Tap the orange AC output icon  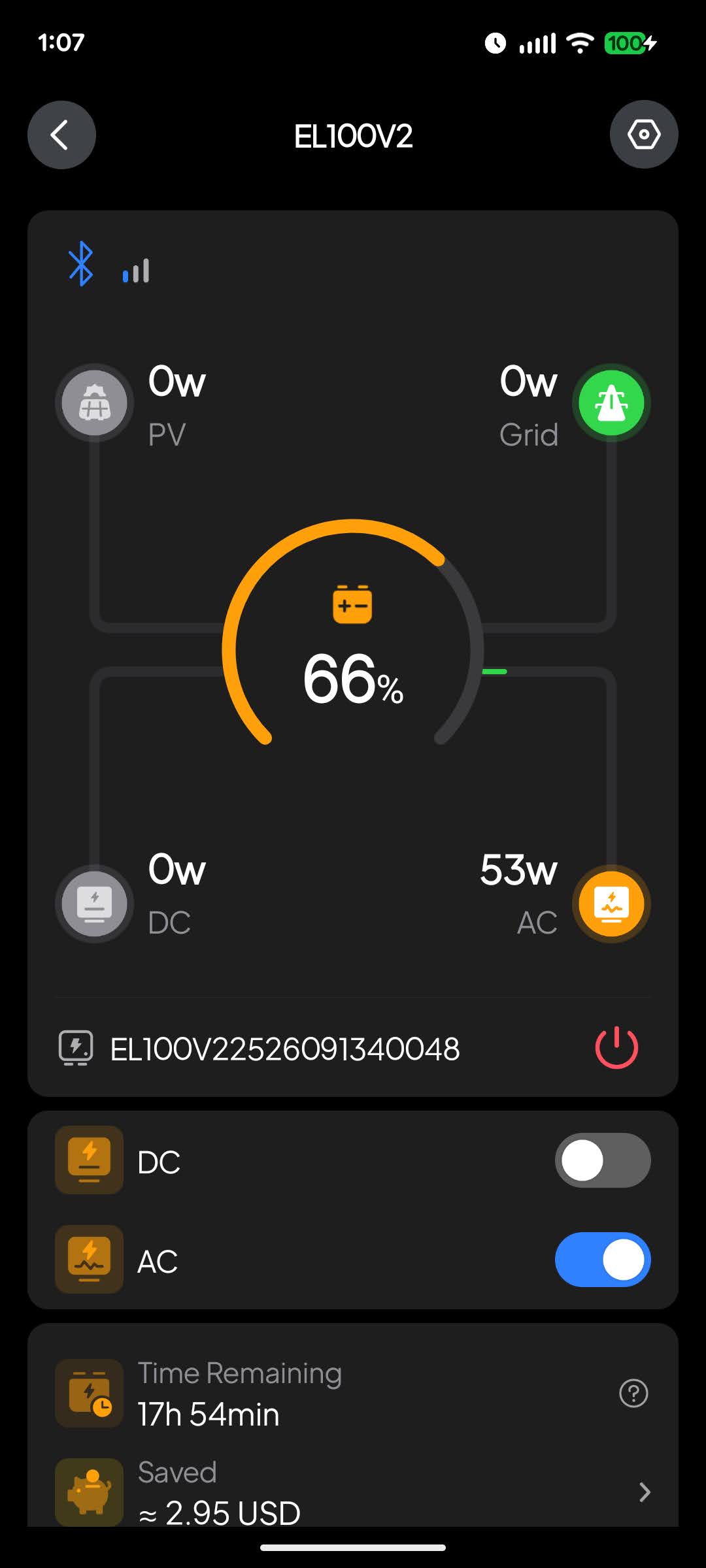(x=611, y=904)
